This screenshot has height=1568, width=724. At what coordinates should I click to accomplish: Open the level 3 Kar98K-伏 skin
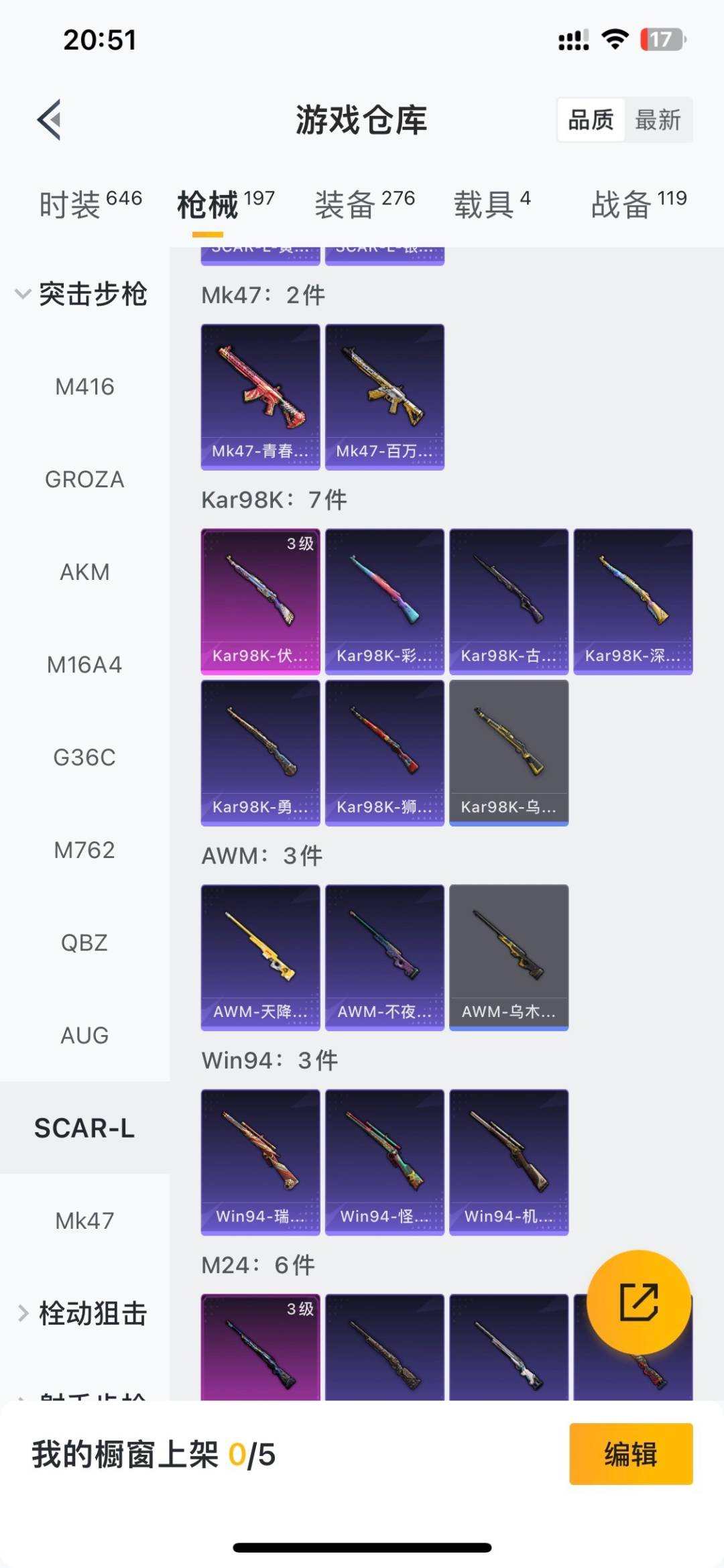click(x=260, y=601)
